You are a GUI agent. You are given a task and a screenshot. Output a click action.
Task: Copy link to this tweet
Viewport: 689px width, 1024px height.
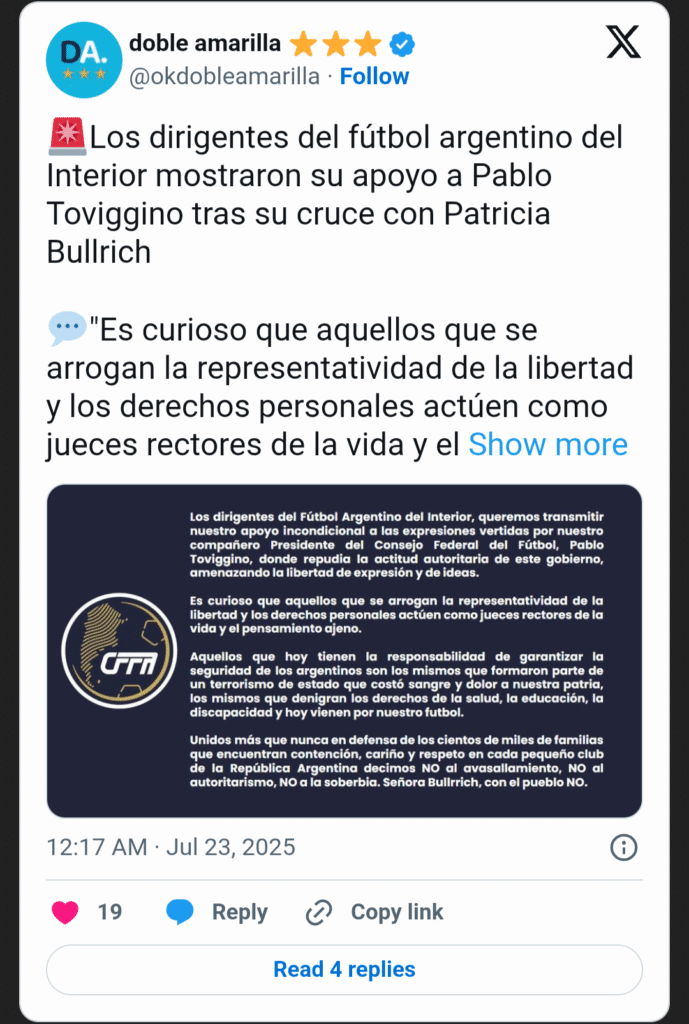[375, 912]
